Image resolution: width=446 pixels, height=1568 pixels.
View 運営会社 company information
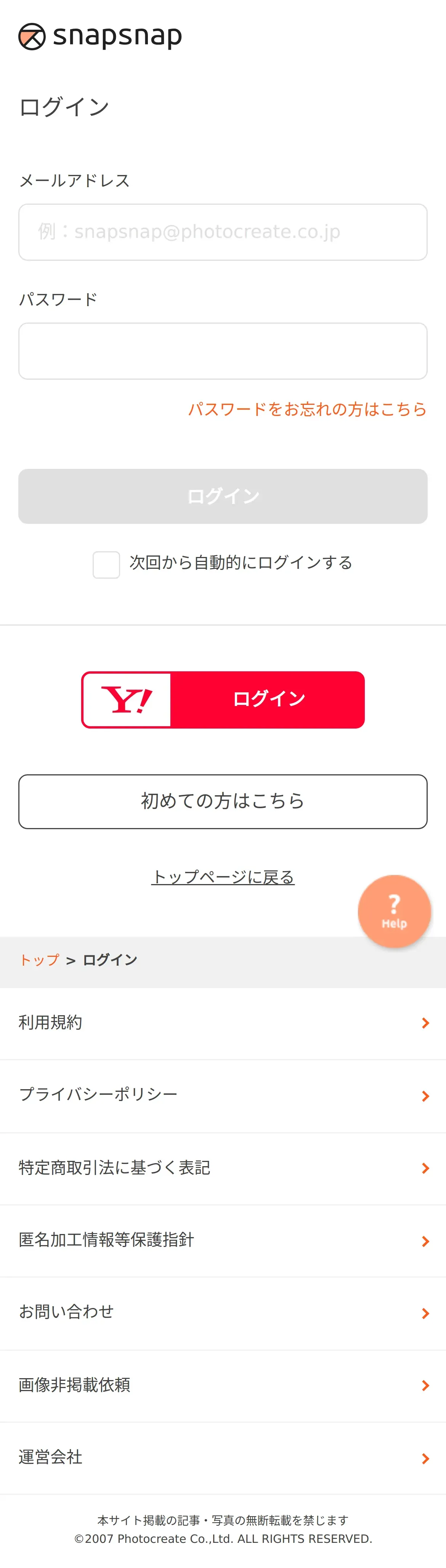coord(223,1457)
